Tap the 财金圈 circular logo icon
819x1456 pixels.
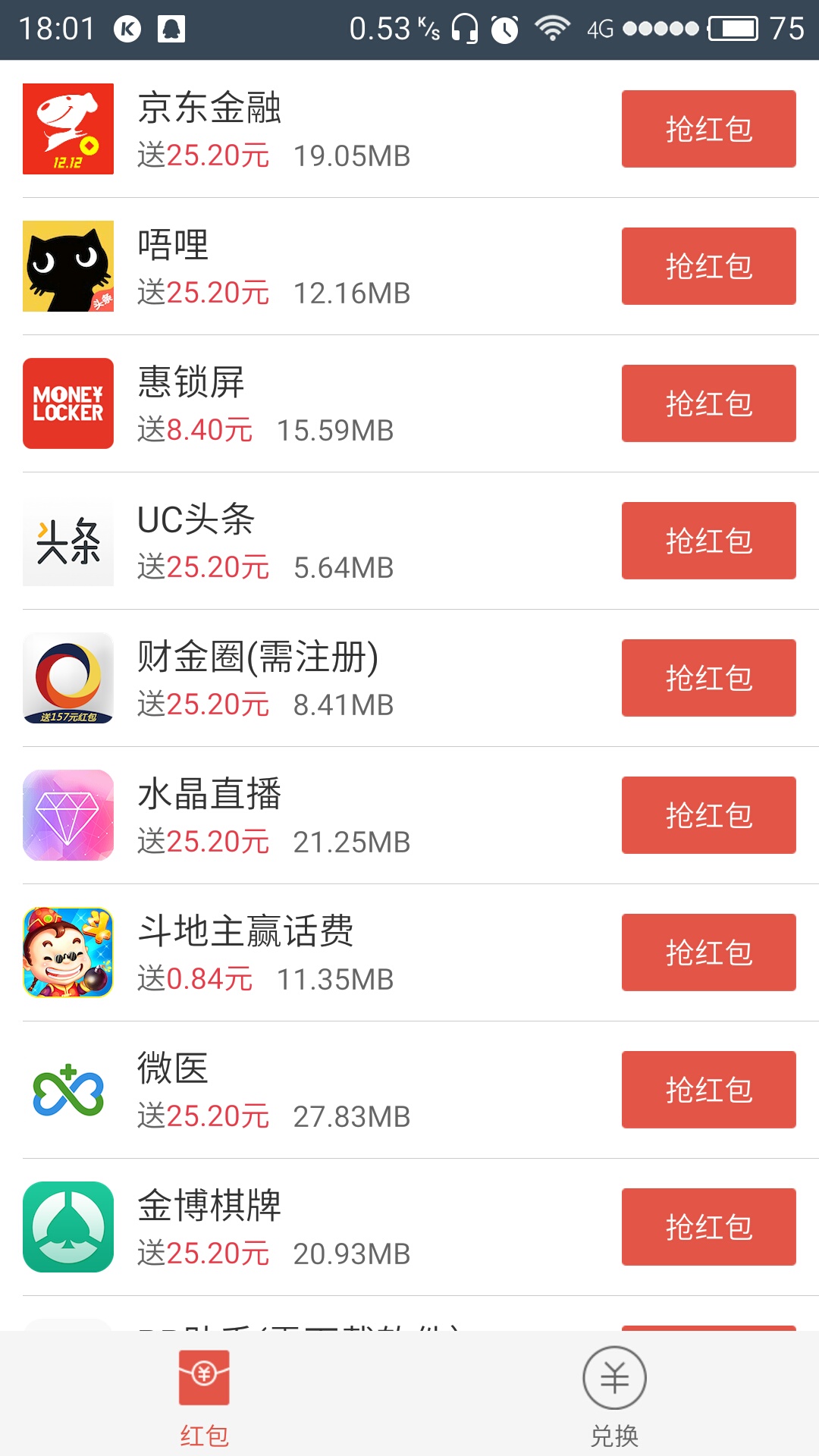(x=67, y=677)
